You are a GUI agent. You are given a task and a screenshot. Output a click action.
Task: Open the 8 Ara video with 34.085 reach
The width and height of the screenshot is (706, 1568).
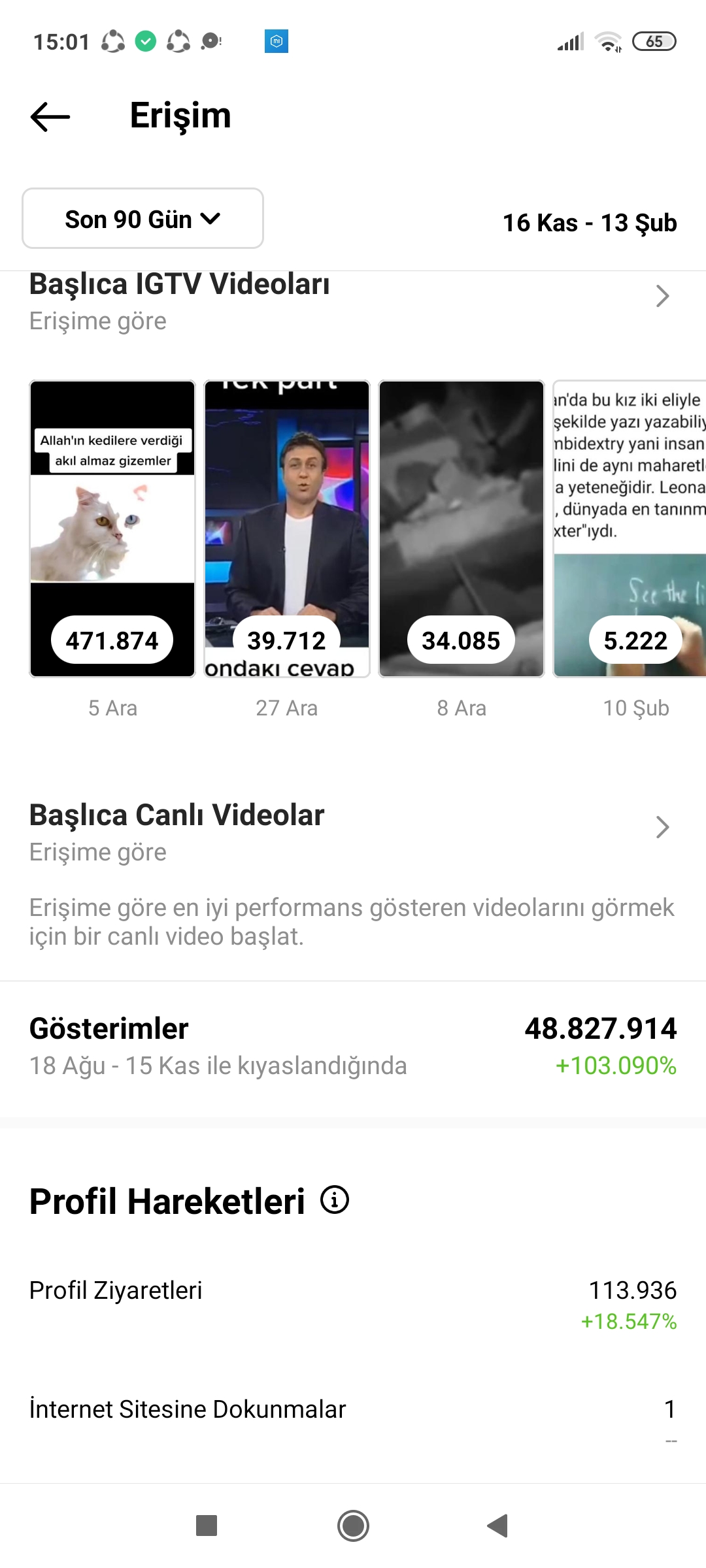[x=462, y=529]
